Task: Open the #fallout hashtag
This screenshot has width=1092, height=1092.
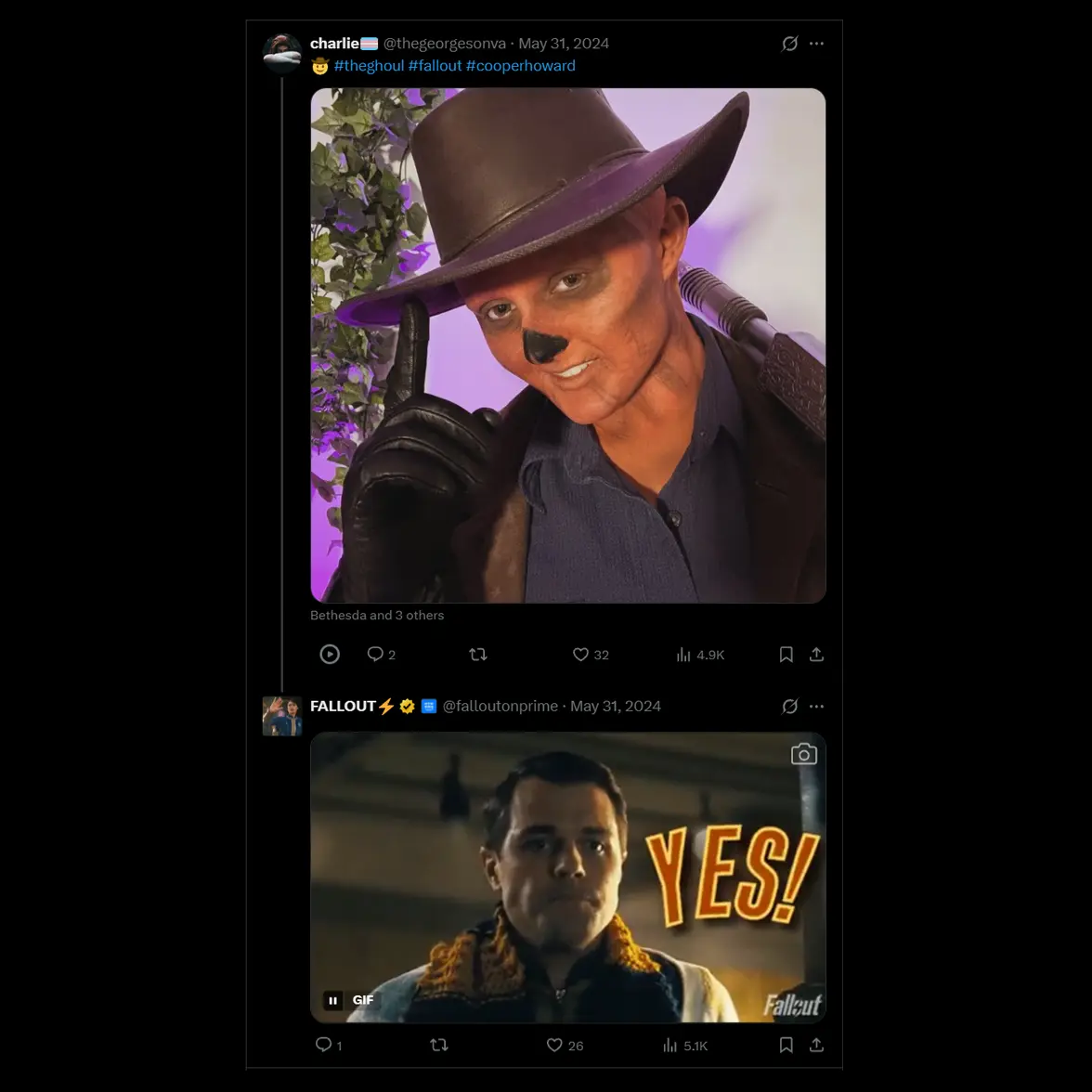Action: 435,65
